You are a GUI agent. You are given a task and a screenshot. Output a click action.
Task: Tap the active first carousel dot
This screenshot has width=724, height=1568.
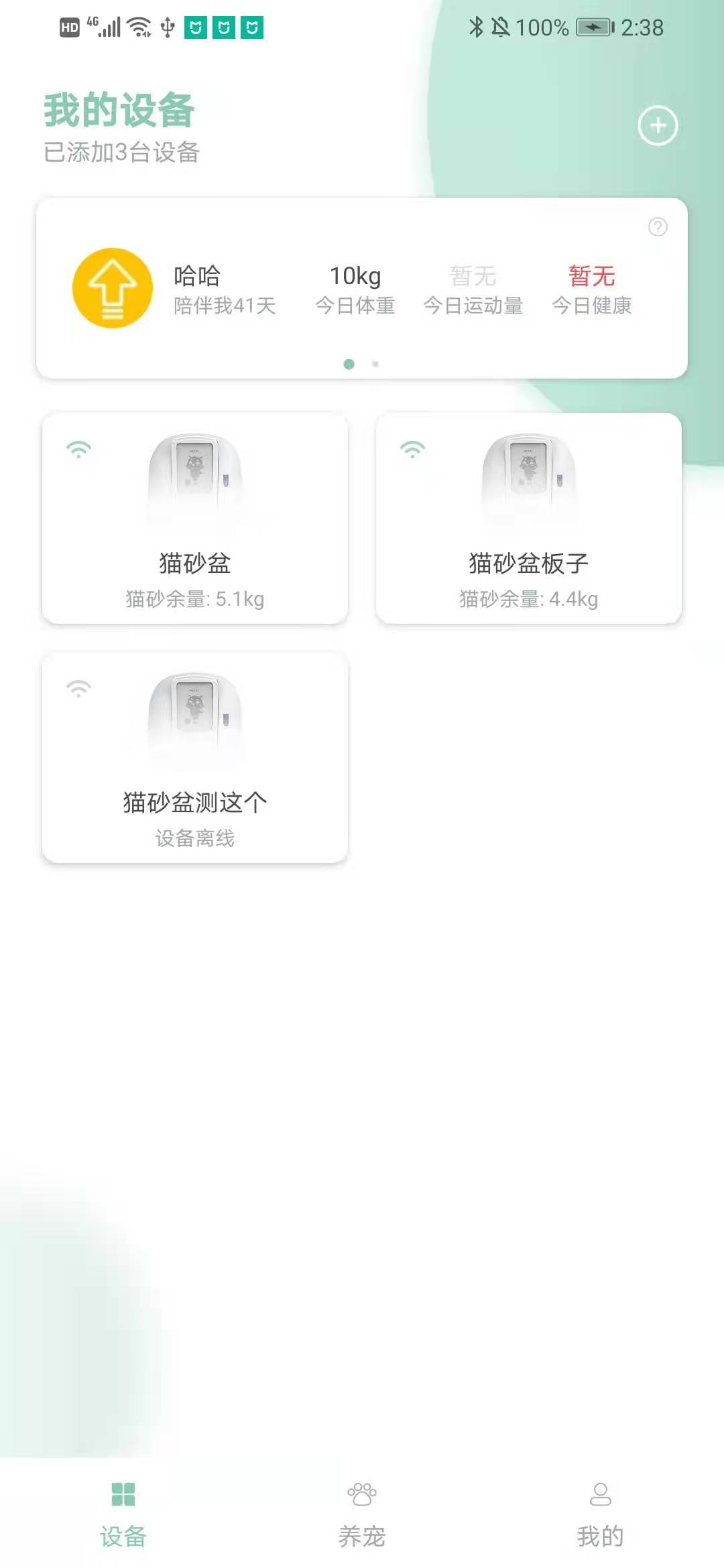click(x=350, y=364)
